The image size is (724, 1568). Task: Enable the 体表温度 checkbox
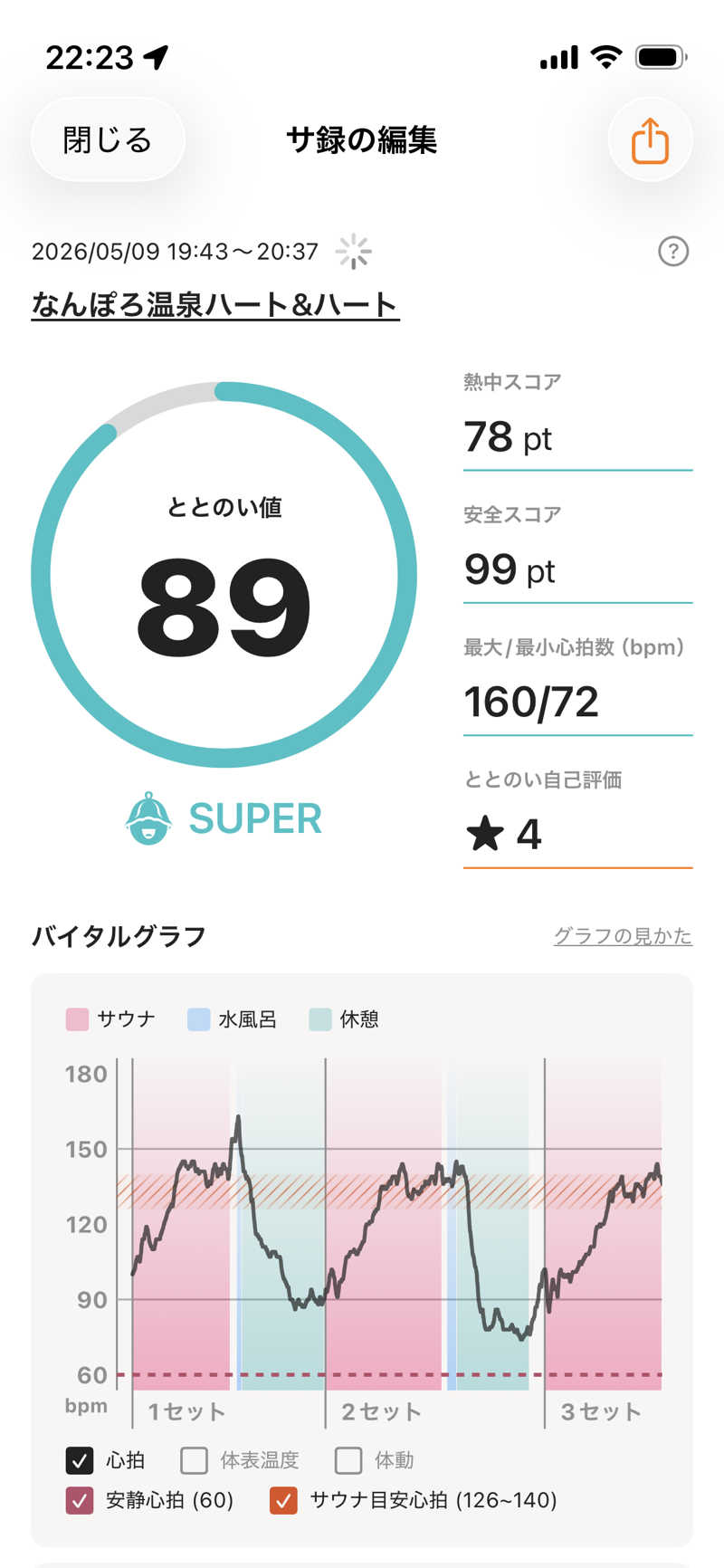pyautogui.click(x=194, y=1460)
